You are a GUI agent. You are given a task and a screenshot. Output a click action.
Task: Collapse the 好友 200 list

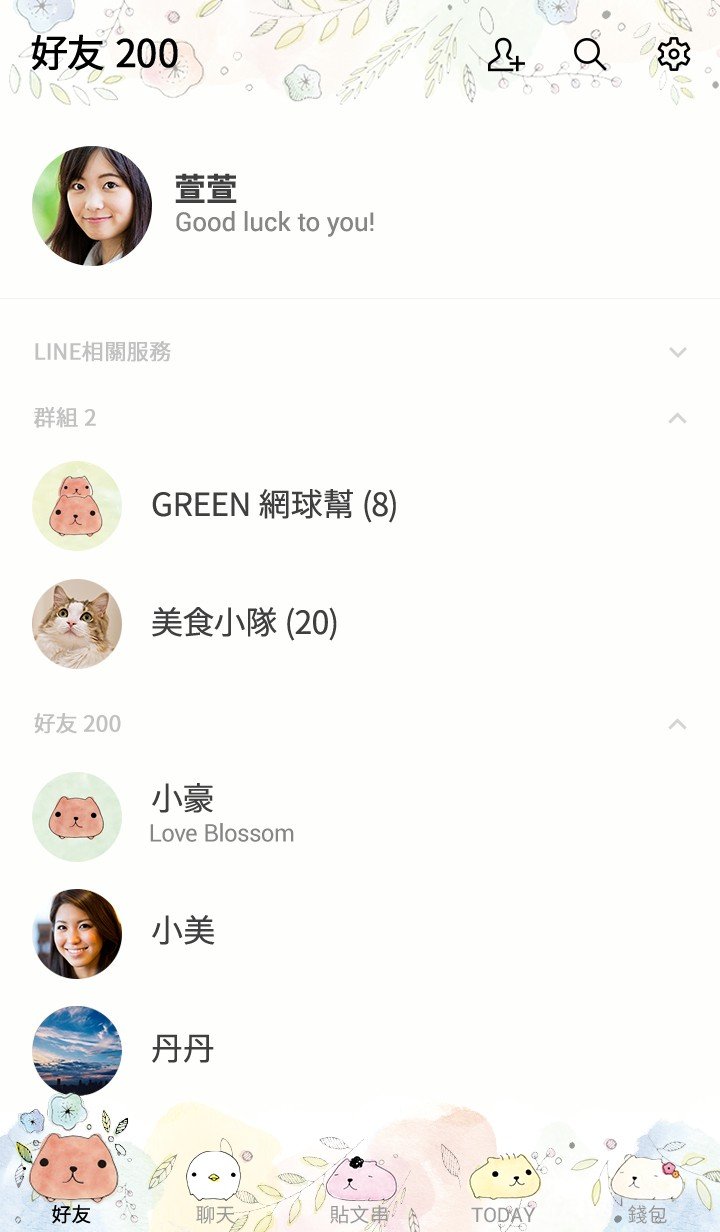[x=677, y=724]
